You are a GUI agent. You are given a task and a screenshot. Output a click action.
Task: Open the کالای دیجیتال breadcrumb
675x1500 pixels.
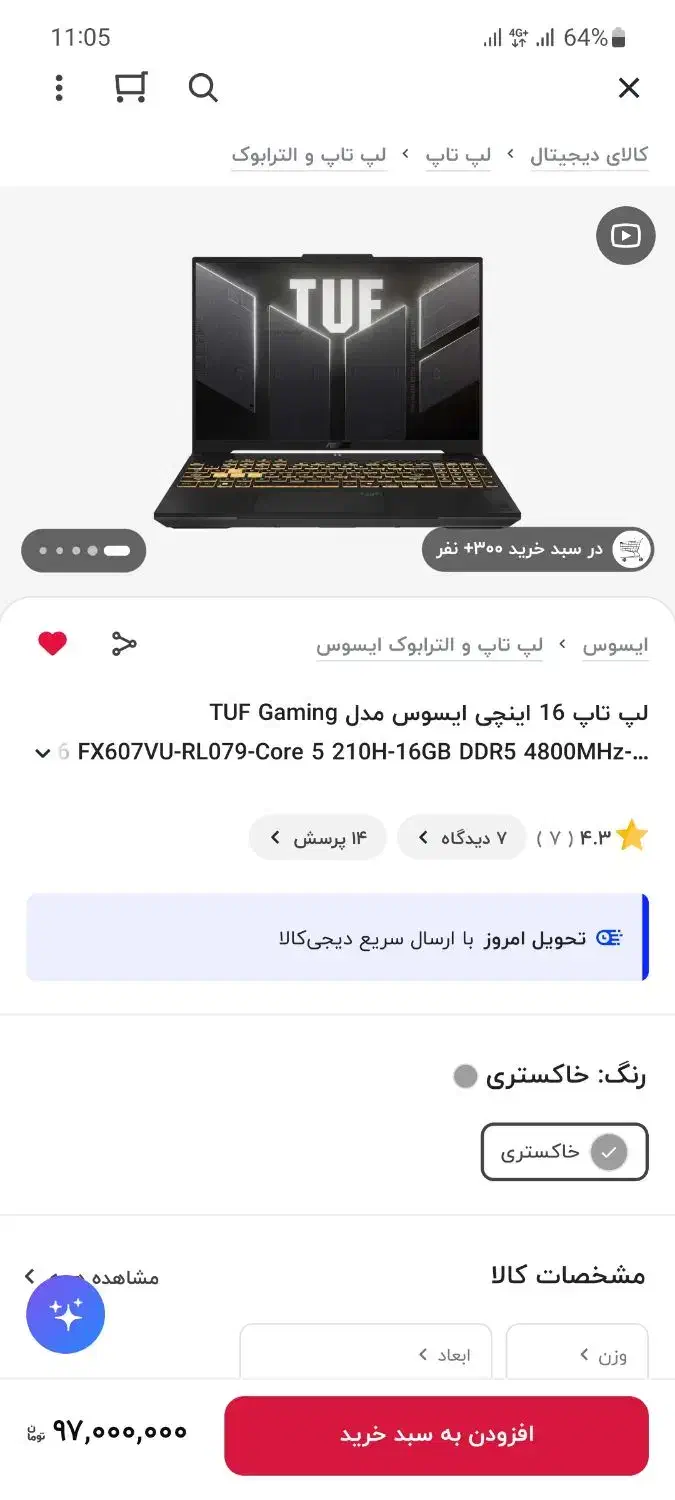(588, 155)
